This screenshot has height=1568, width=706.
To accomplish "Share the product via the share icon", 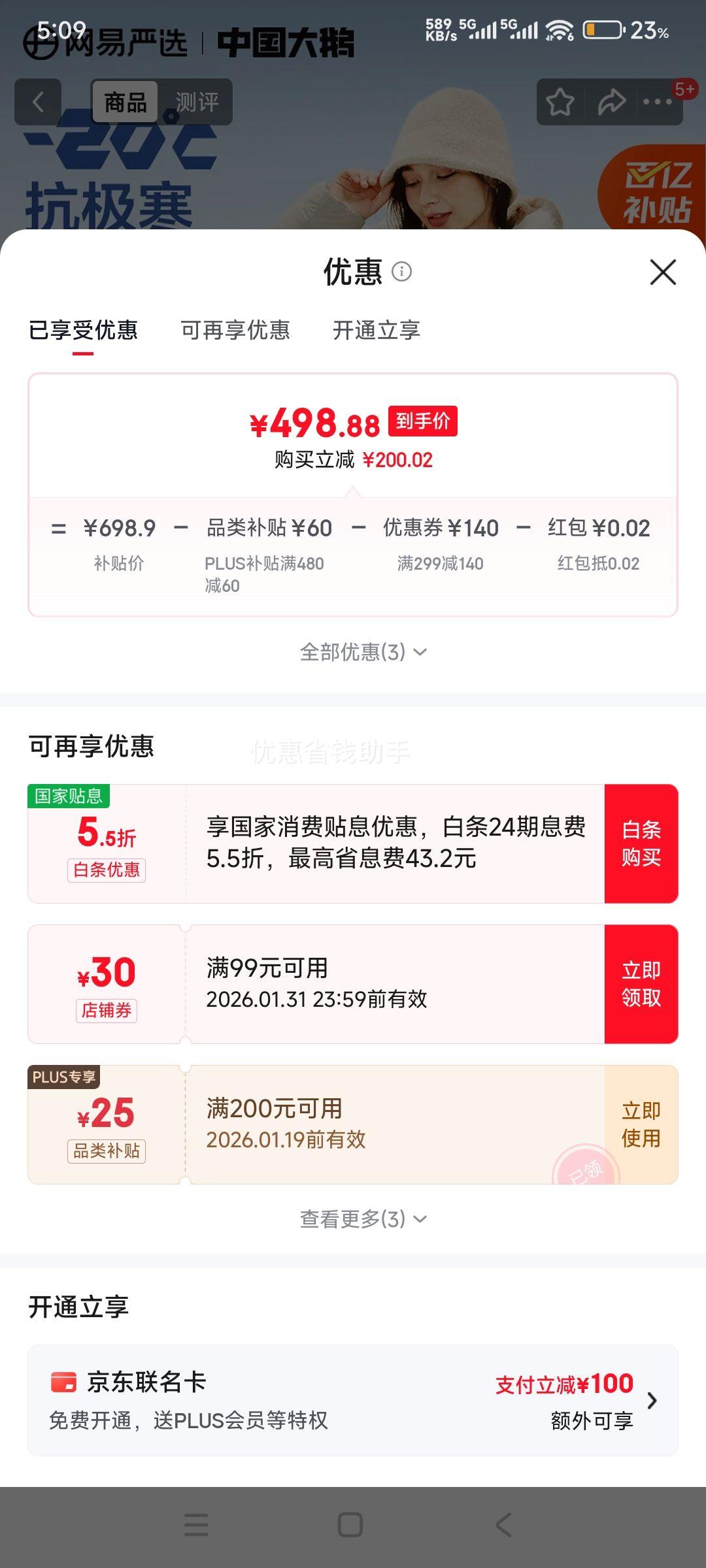I will point(611,102).
